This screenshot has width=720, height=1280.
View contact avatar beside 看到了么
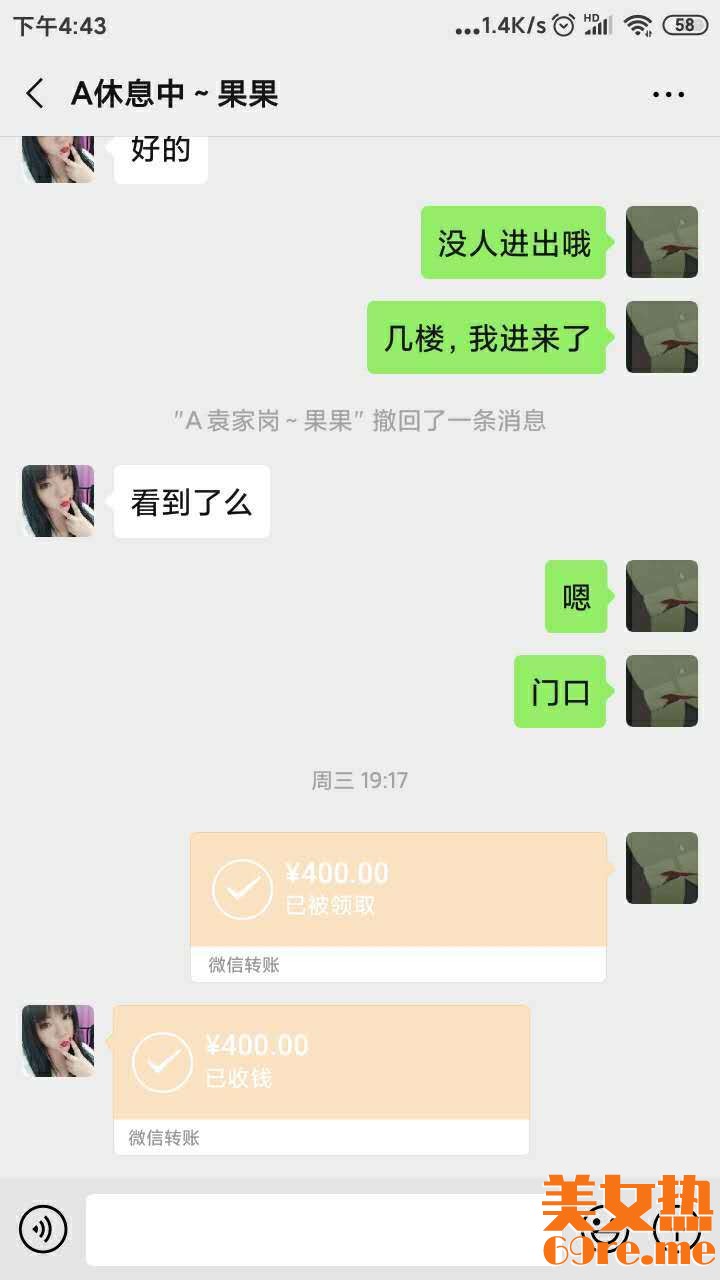[58, 501]
